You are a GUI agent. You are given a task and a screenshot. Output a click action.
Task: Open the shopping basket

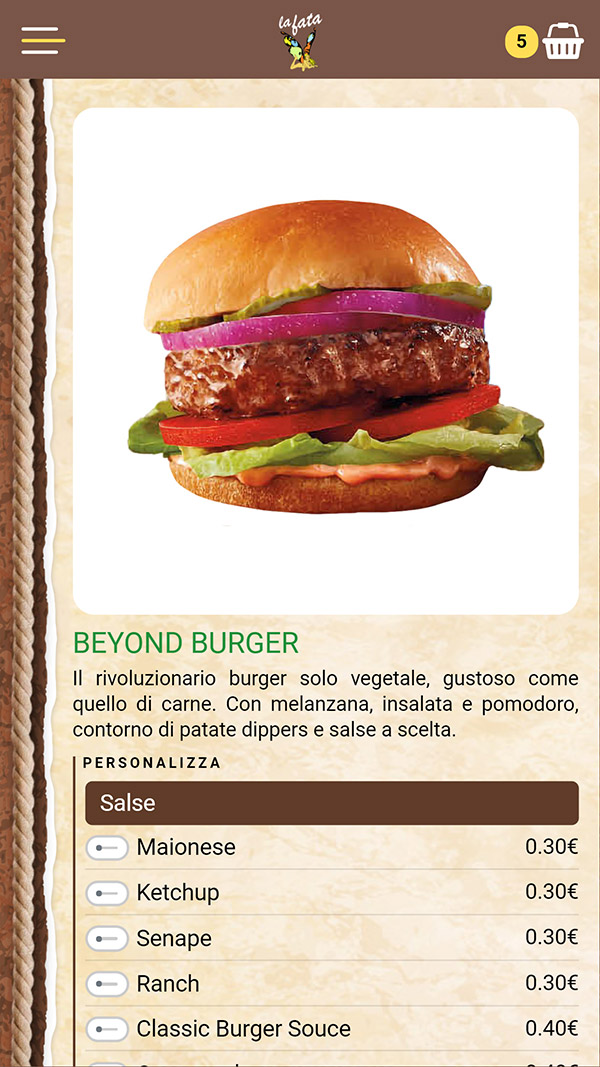(x=563, y=42)
